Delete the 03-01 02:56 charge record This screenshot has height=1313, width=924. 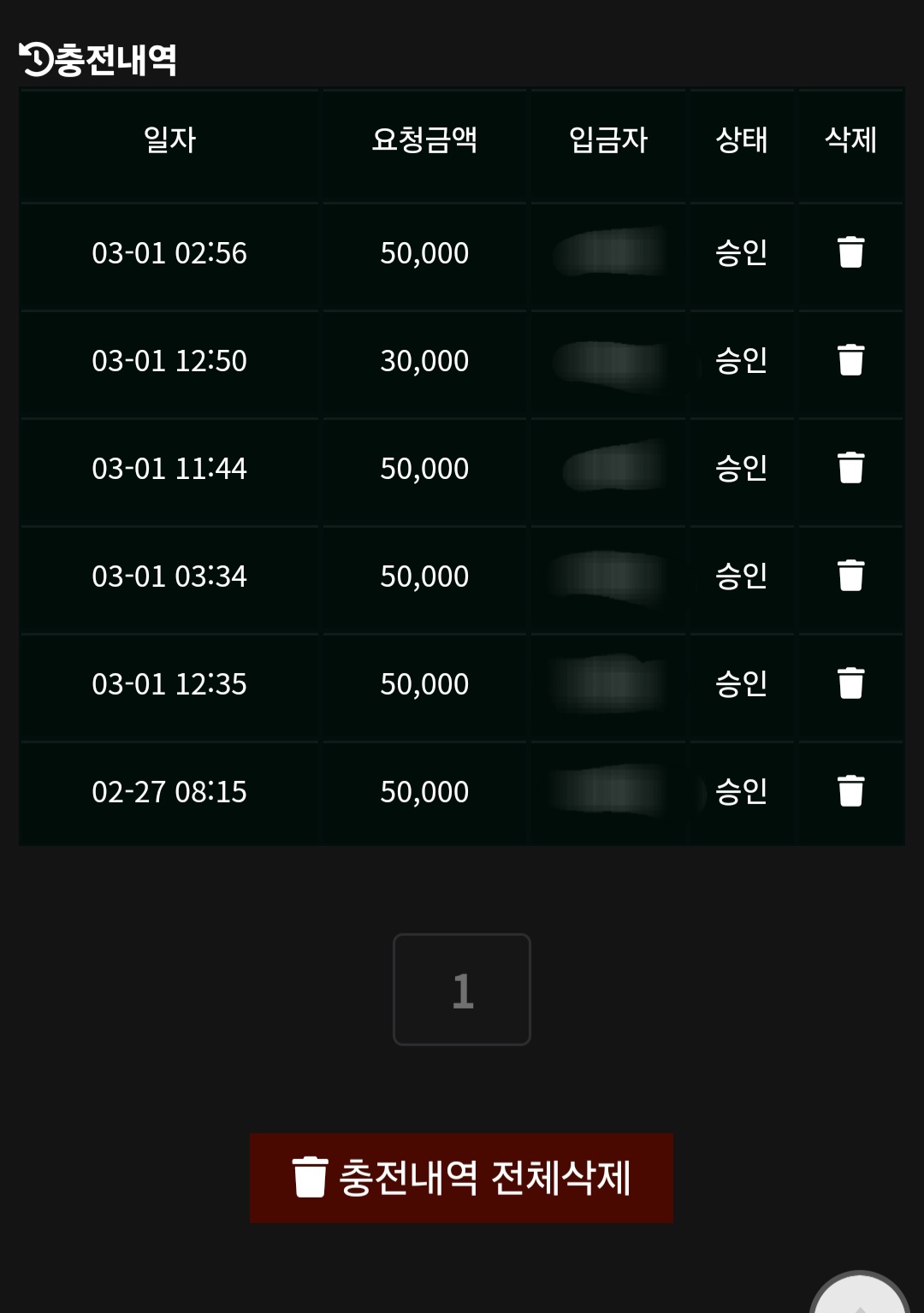(850, 252)
